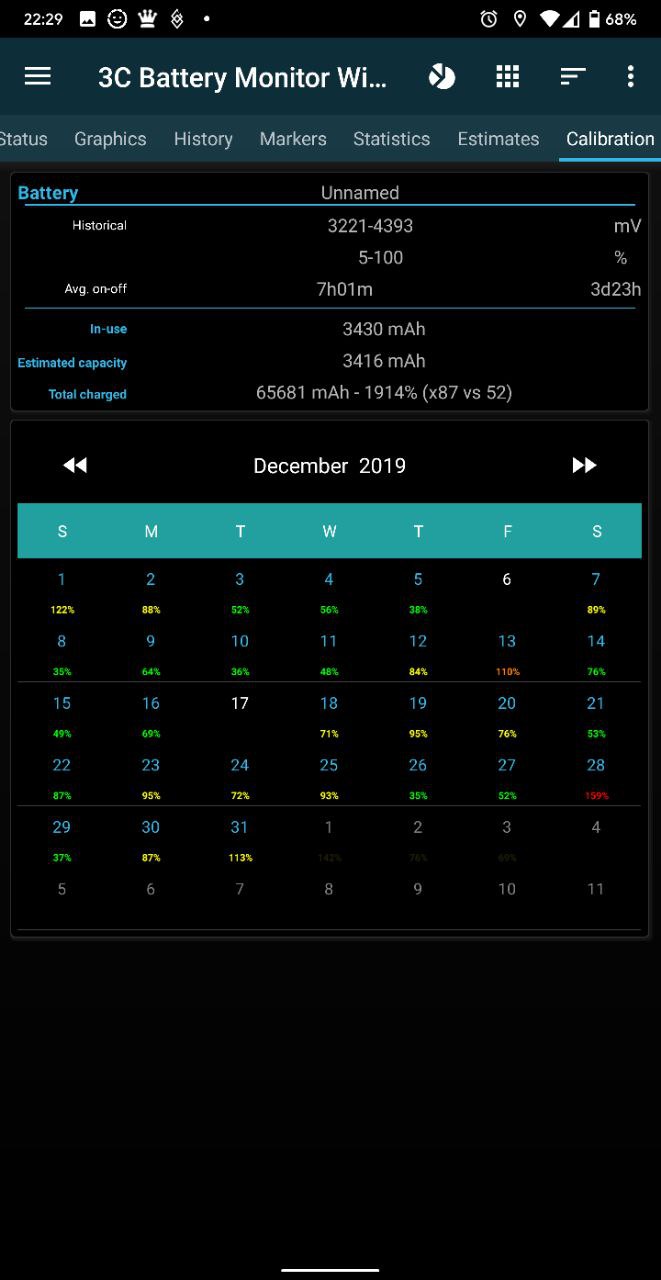Select December 28 showing 159%
Screen dimensions: 661x1280
pos(596,778)
